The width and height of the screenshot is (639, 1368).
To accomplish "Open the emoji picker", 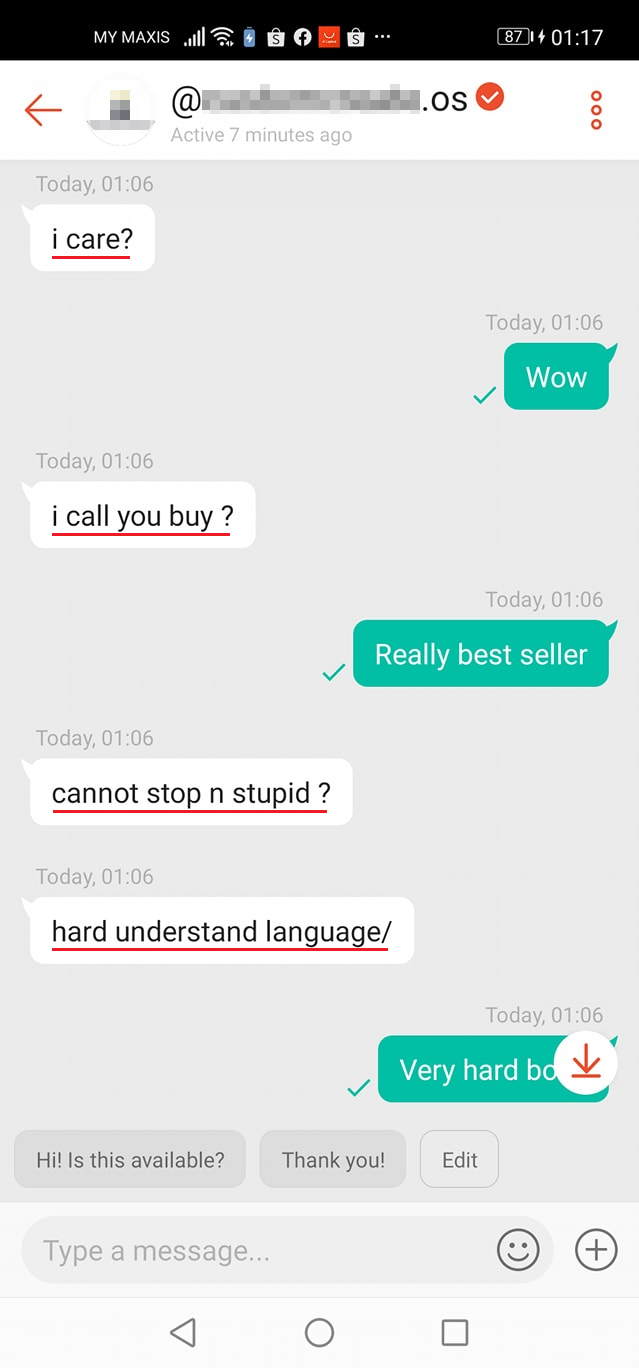I will point(518,1251).
